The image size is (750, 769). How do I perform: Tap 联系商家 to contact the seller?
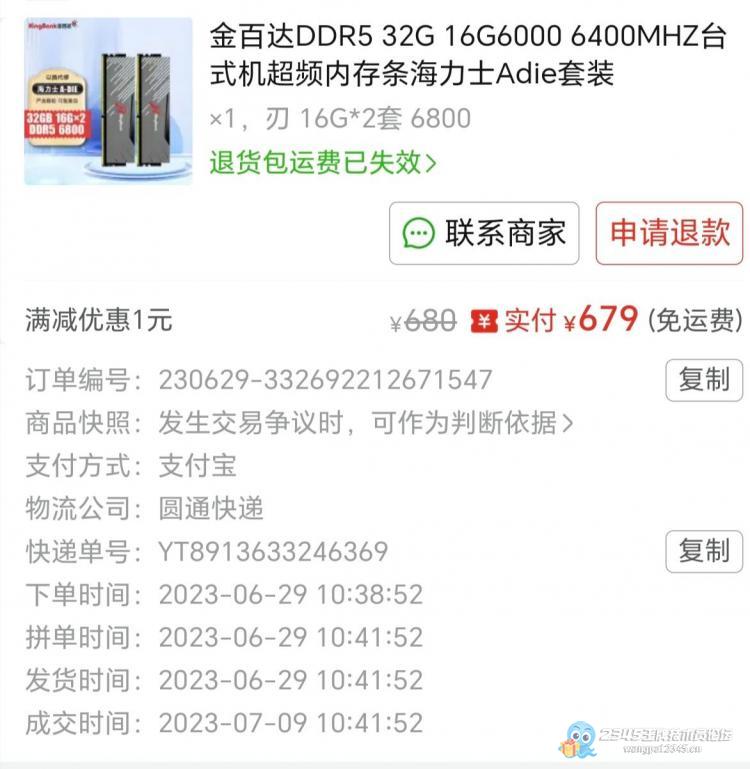tap(484, 233)
